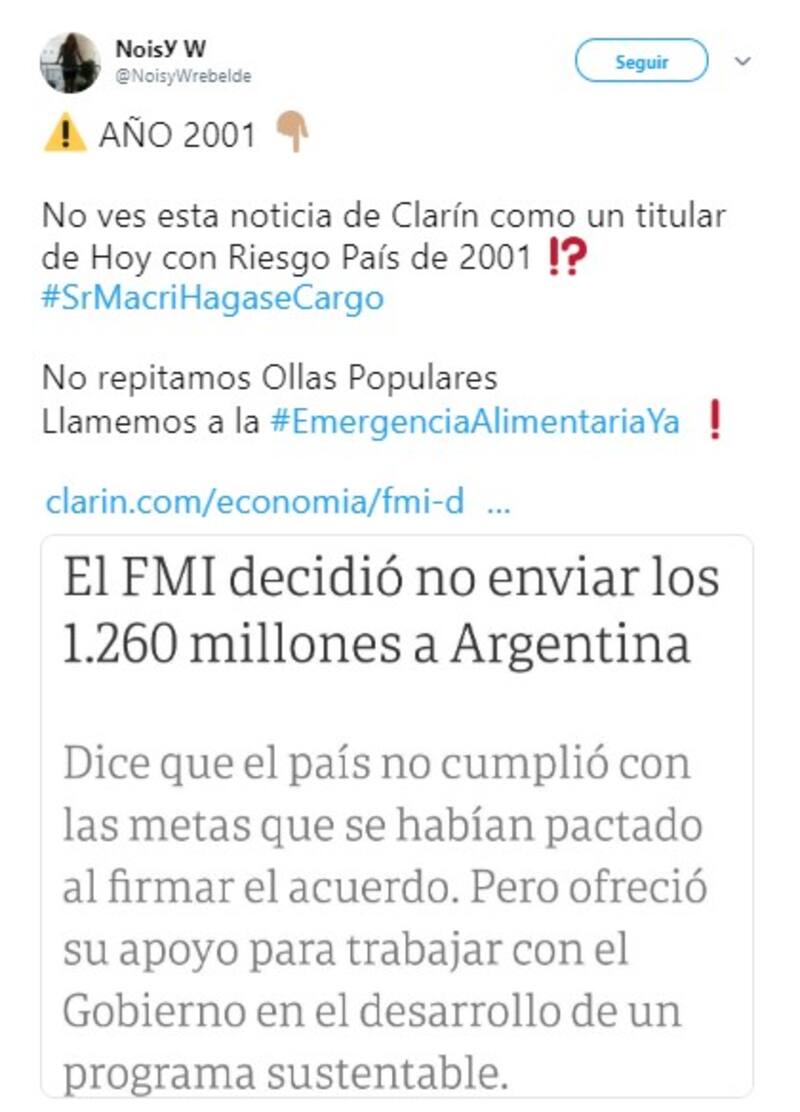View the @NoisyWrebelde profile handle

coord(183,77)
